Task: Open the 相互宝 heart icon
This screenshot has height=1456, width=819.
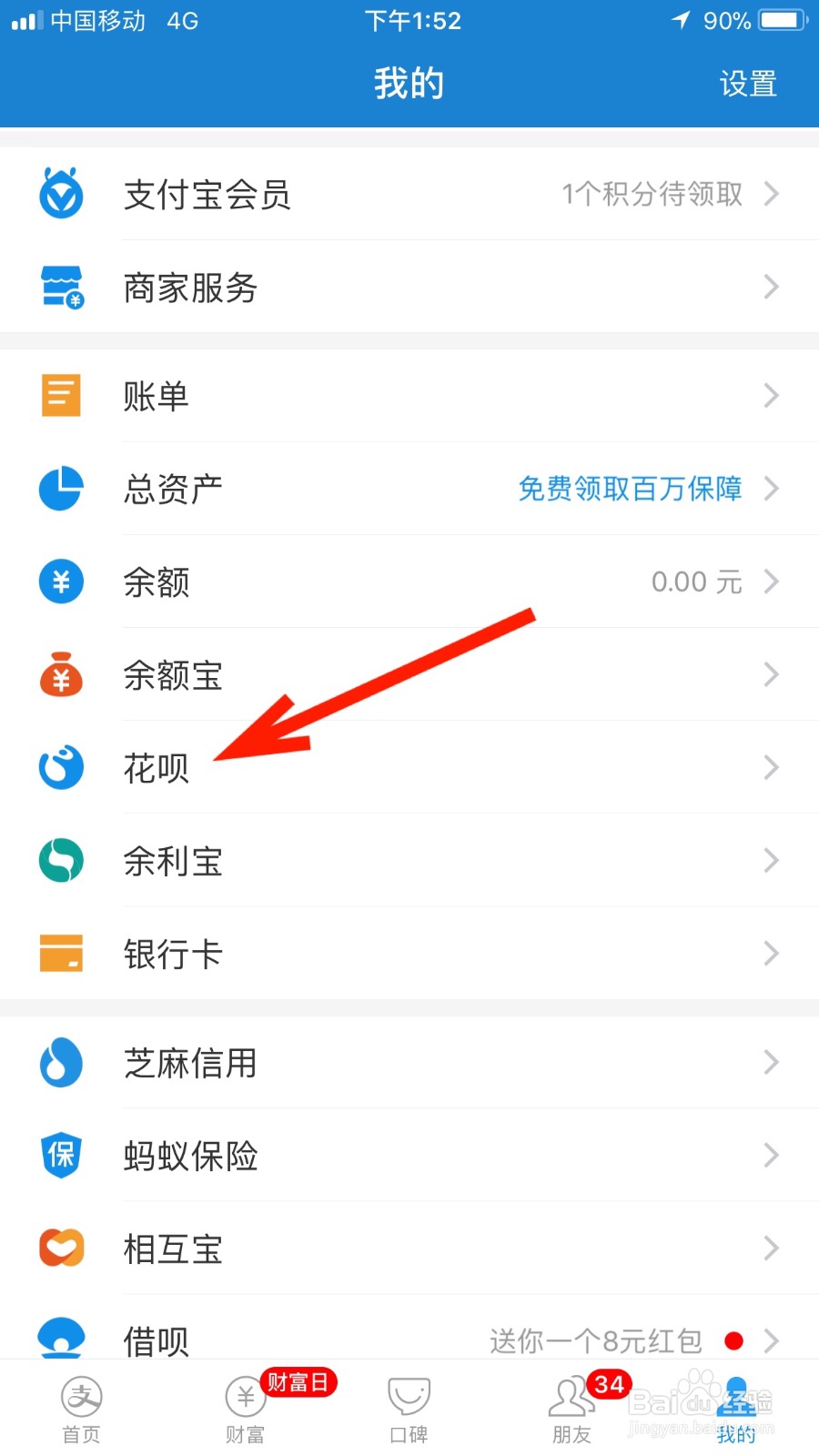Action: tap(60, 1249)
